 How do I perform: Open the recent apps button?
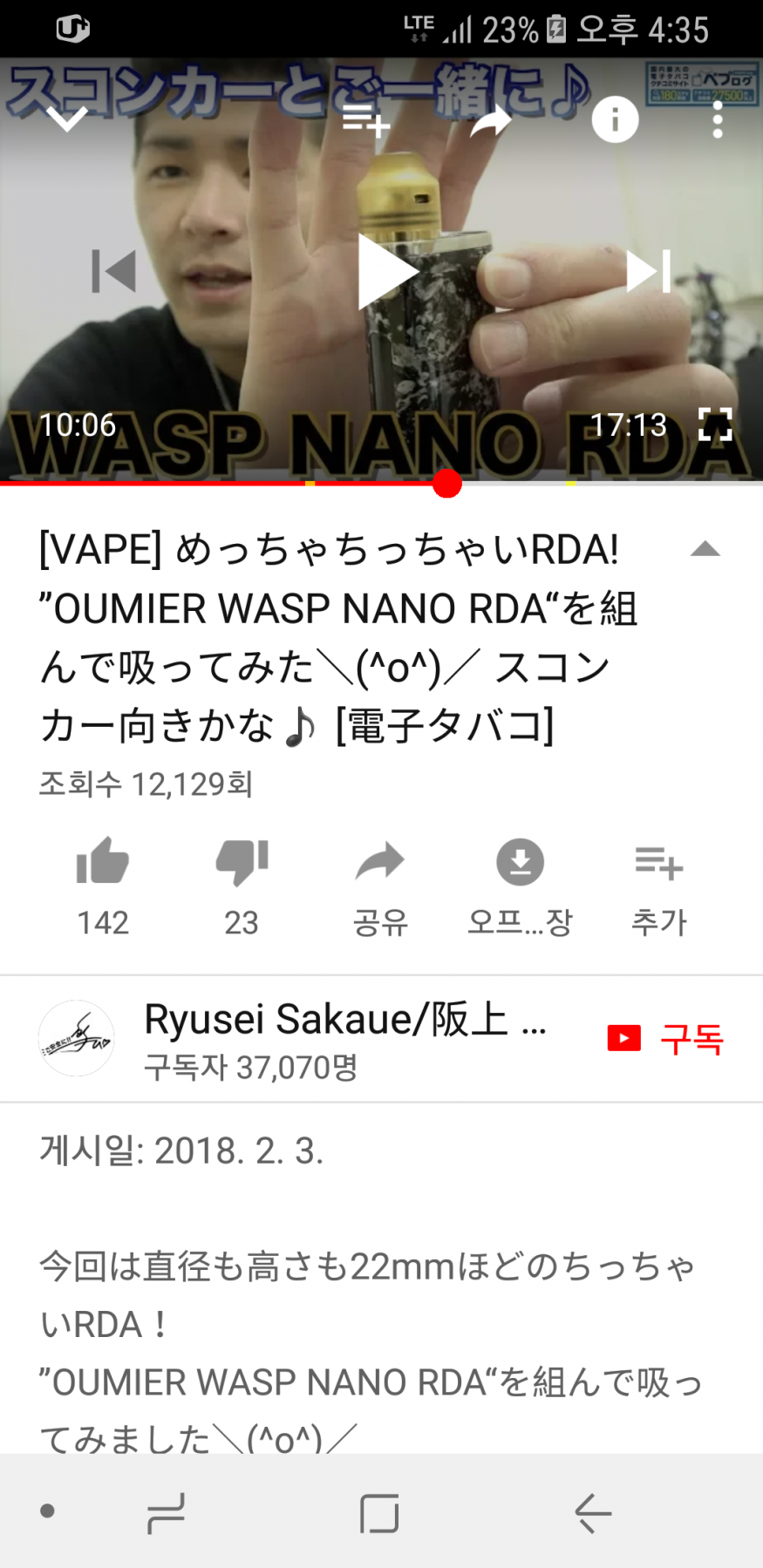coord(165,1513)
